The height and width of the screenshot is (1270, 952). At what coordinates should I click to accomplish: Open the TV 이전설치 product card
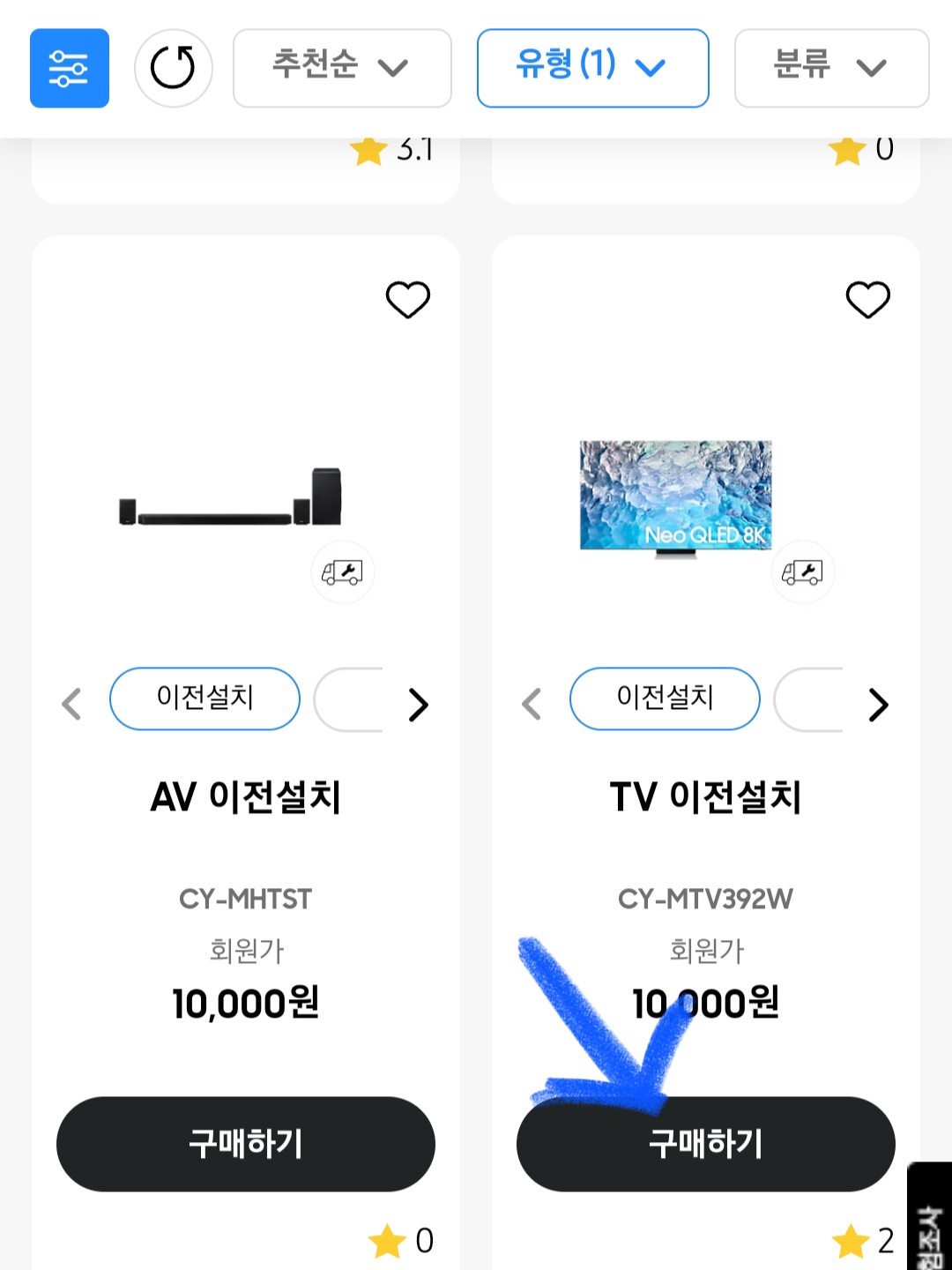coord(705,796)
